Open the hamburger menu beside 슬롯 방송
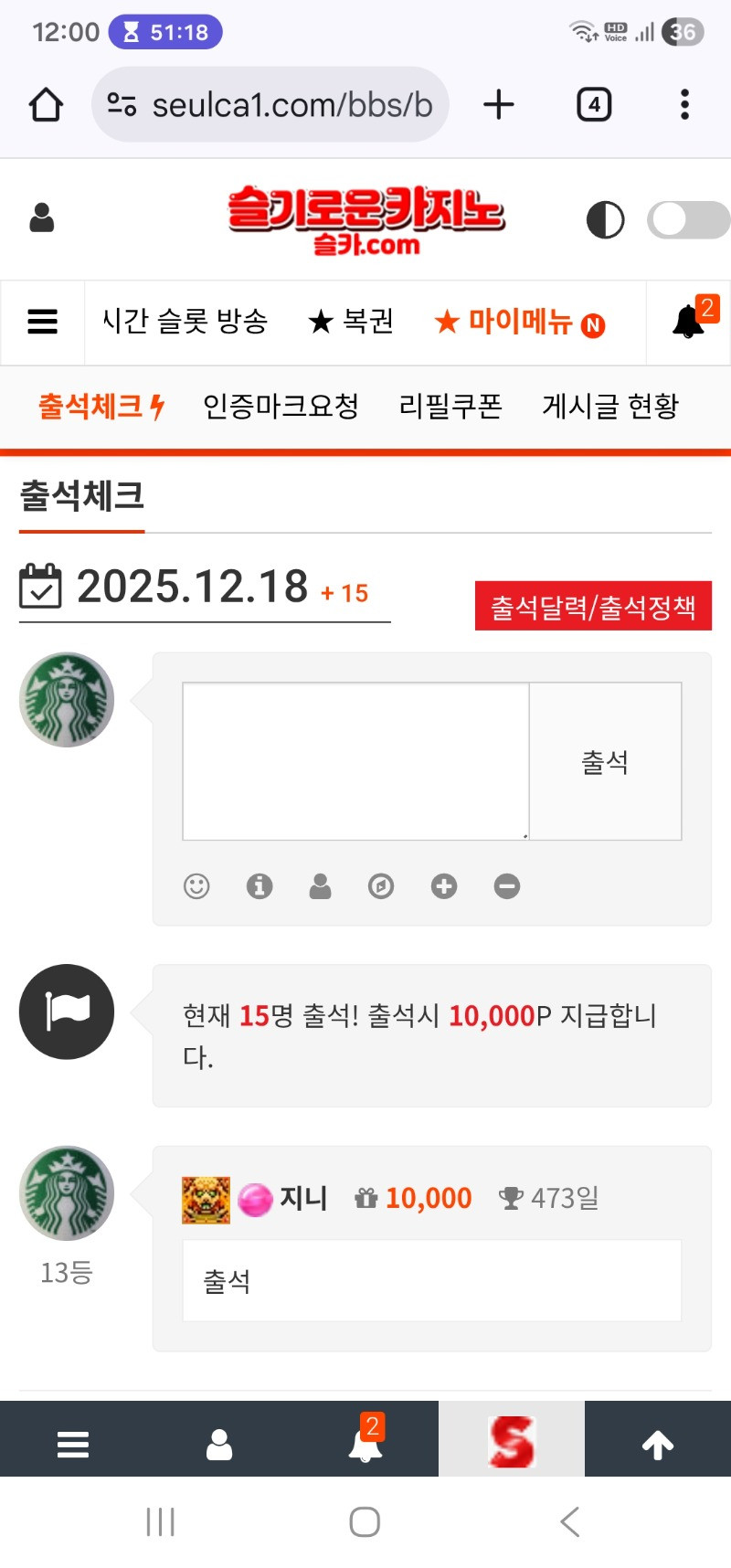 [42, 323]
